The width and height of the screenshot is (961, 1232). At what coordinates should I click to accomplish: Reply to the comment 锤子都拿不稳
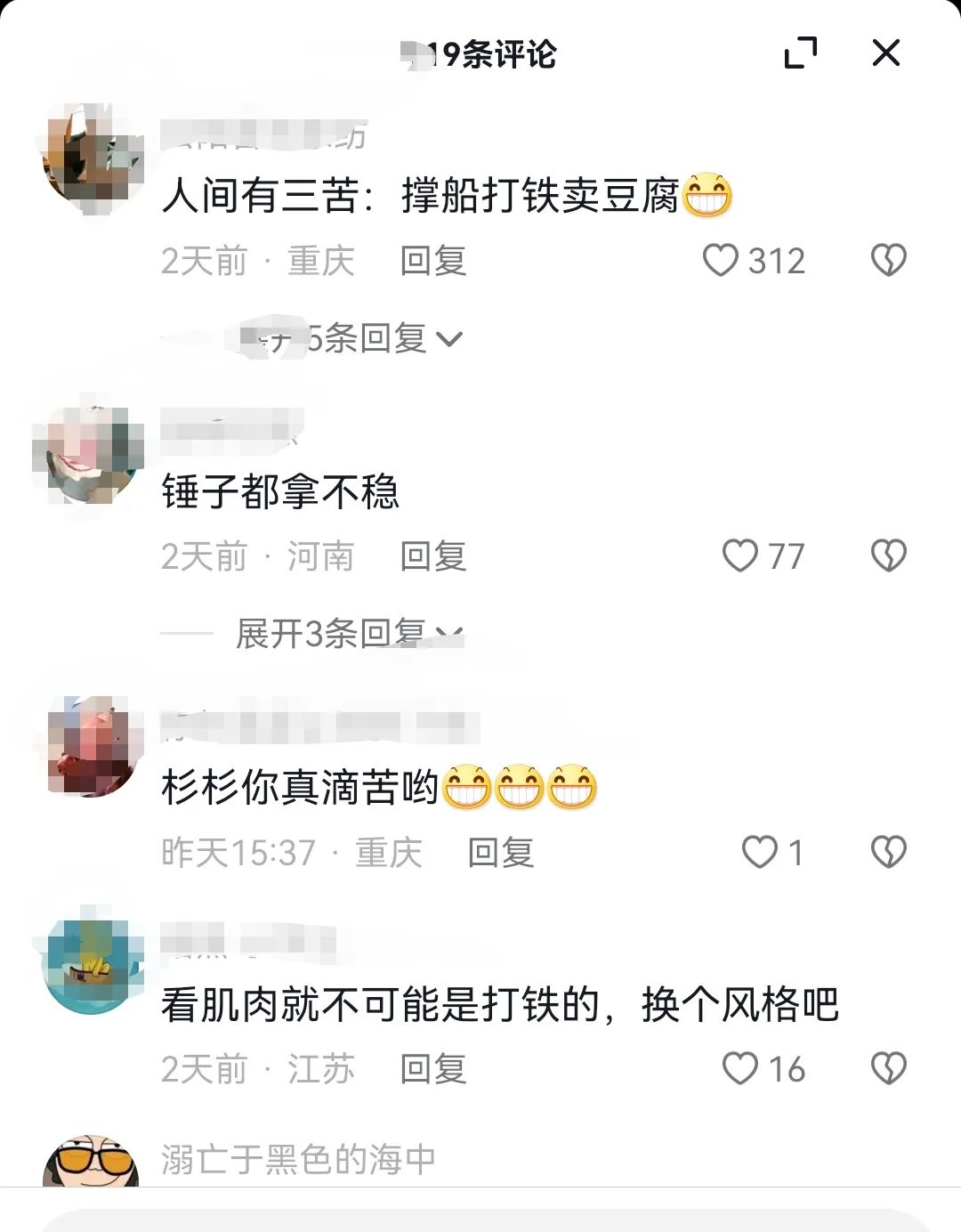point(433,556)
